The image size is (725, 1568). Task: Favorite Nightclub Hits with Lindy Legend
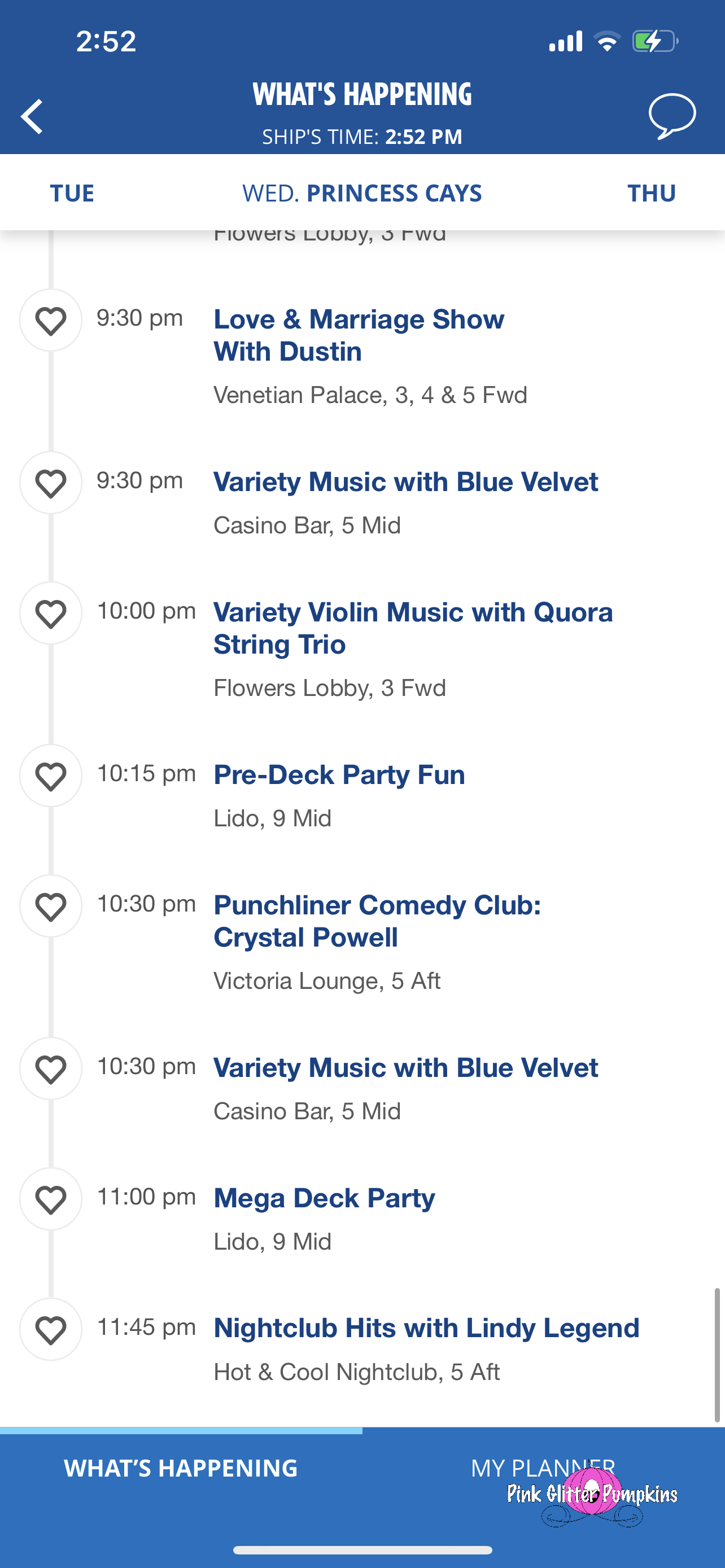(x=51, y=1329)
